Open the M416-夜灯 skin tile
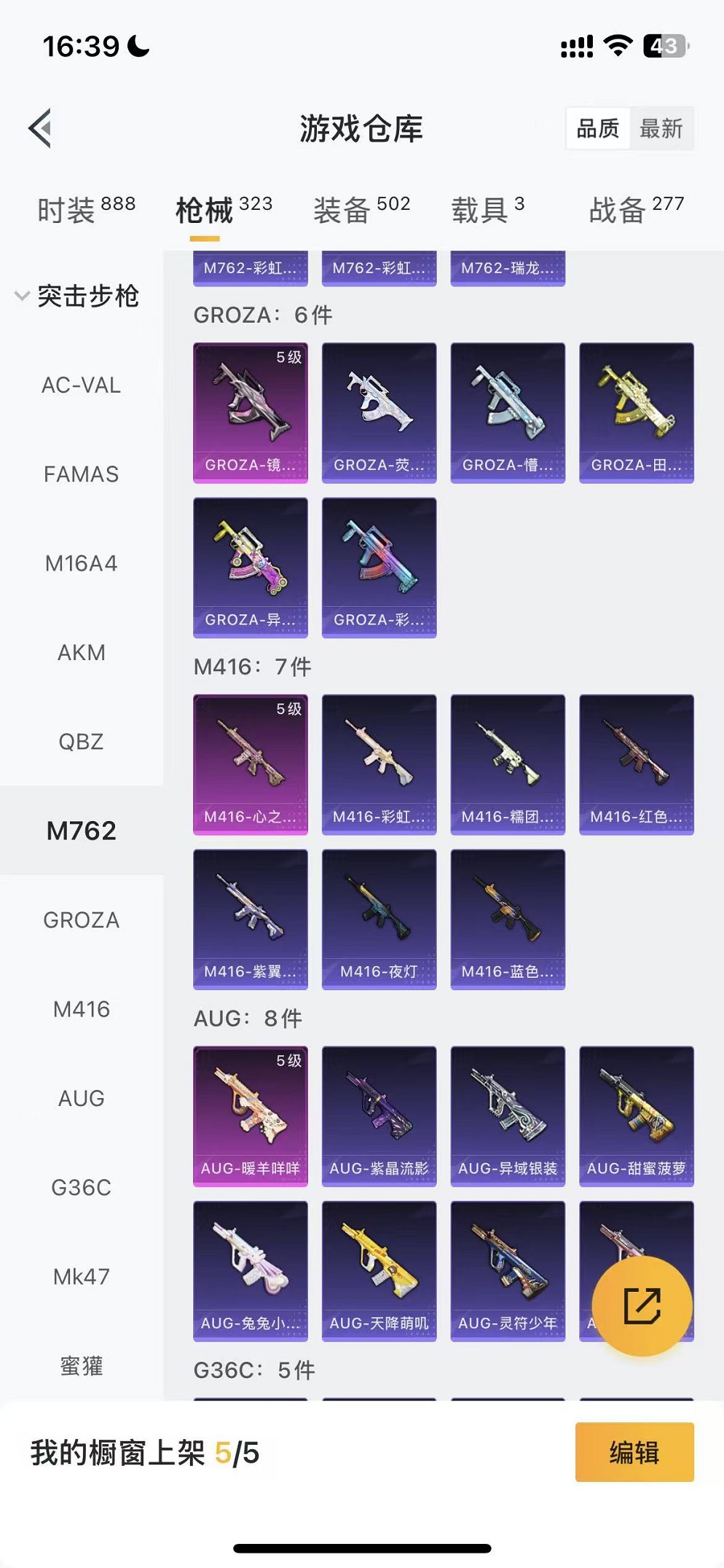The height and width of the screenshot is (1568, 724). [x=379, y=919]
